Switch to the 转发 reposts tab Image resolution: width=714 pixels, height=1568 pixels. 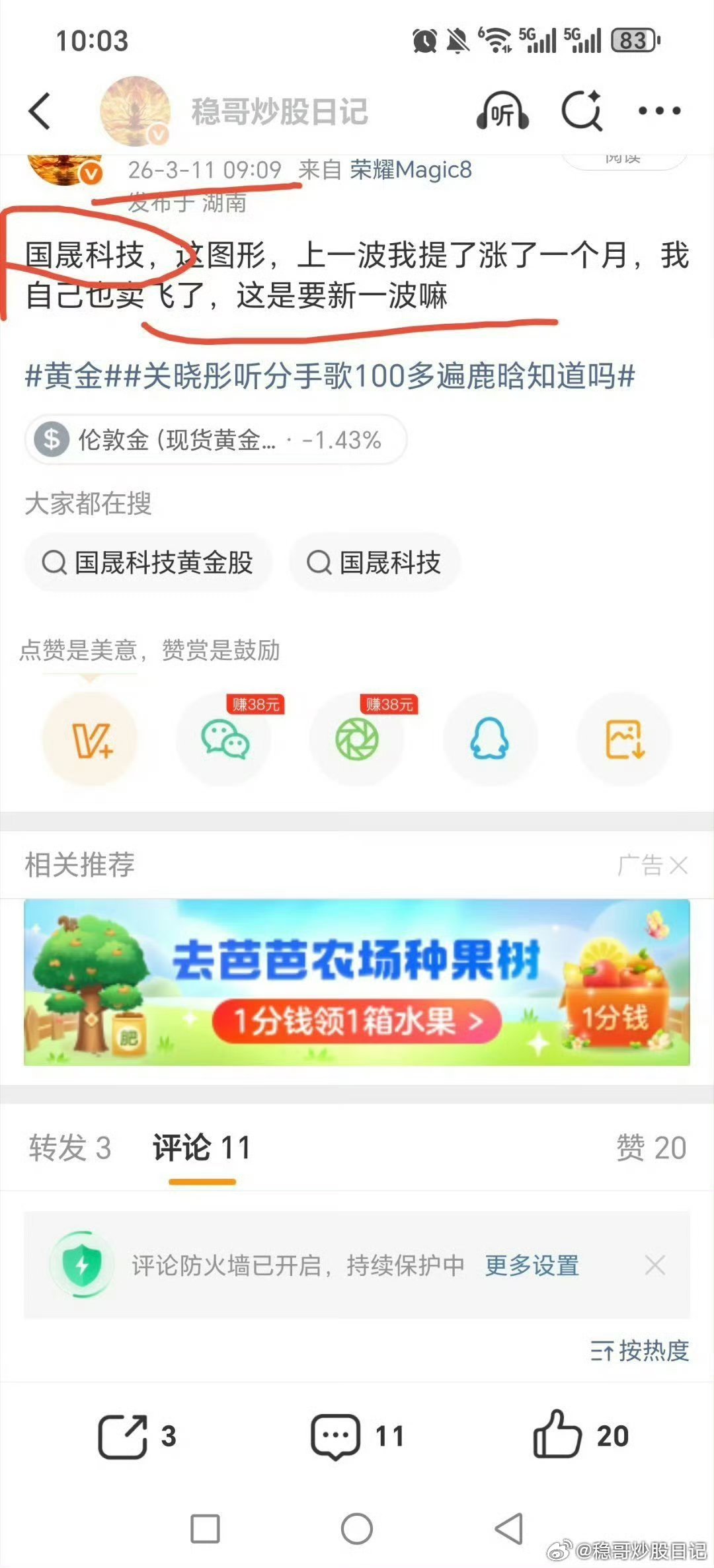(68, 1148)
